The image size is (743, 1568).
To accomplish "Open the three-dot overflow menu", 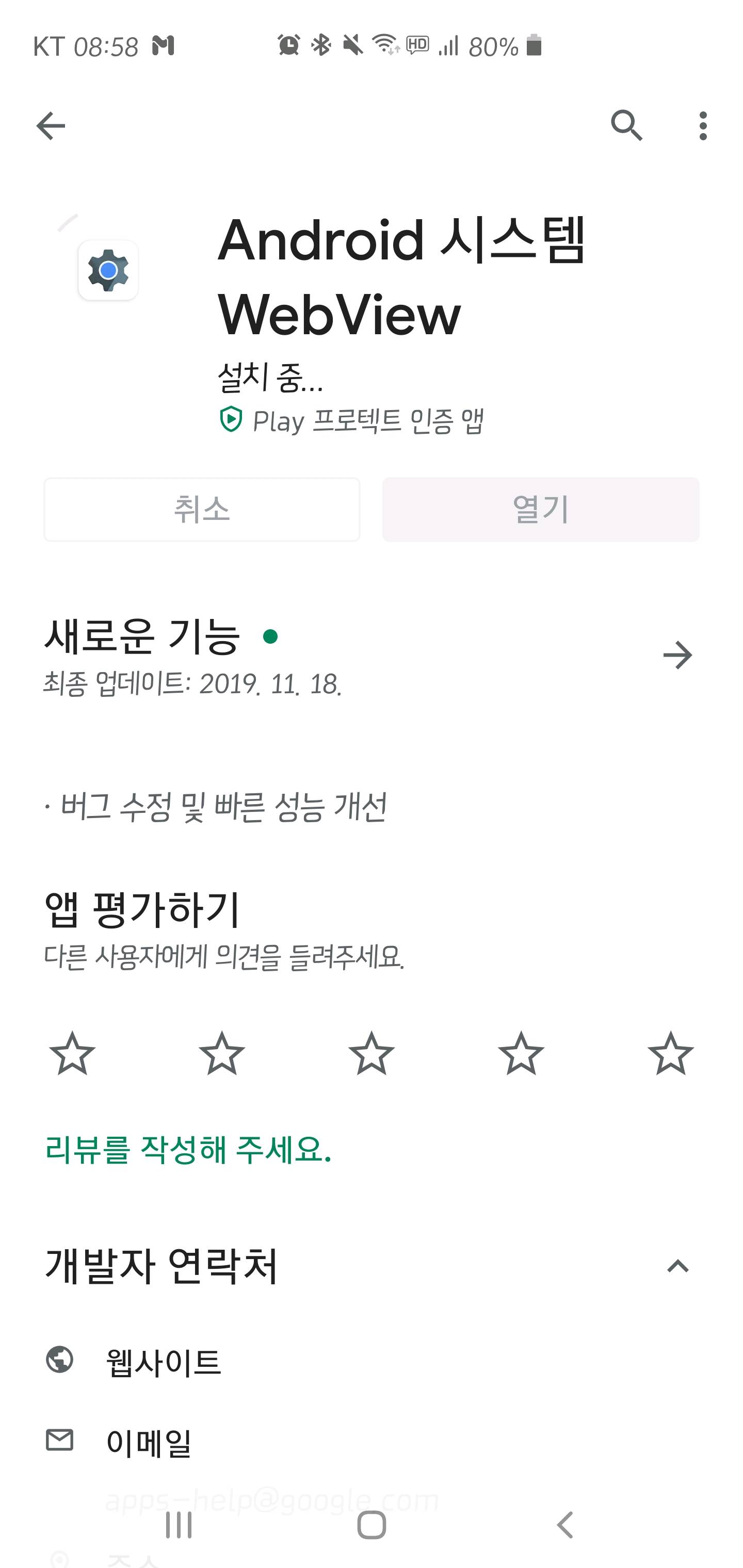I will (703, 126).
